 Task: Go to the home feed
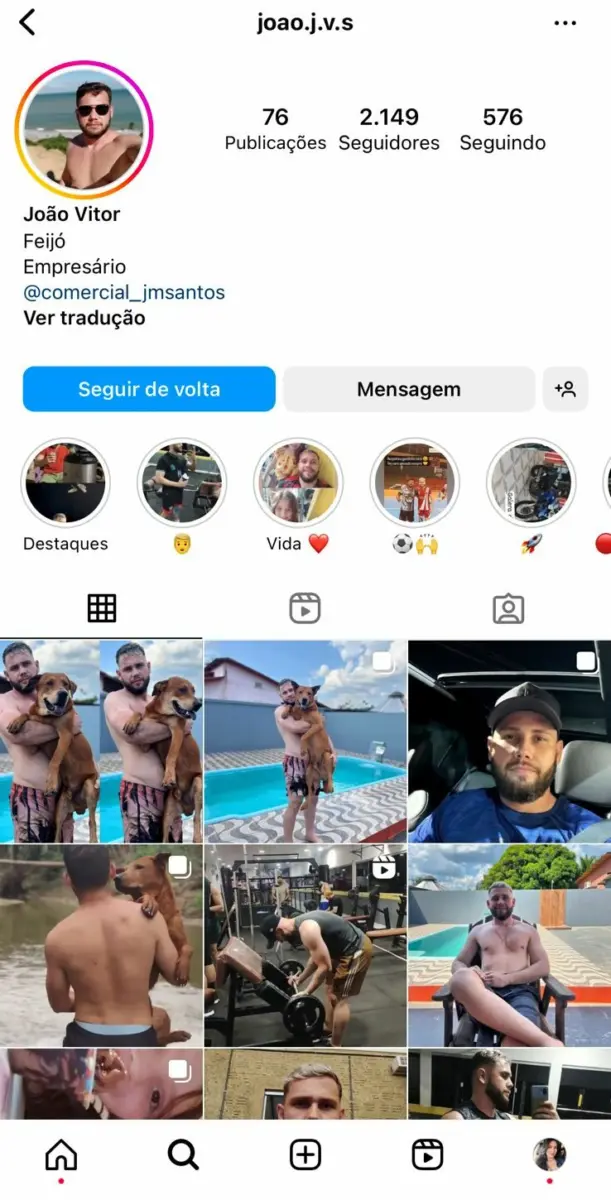61,1155
